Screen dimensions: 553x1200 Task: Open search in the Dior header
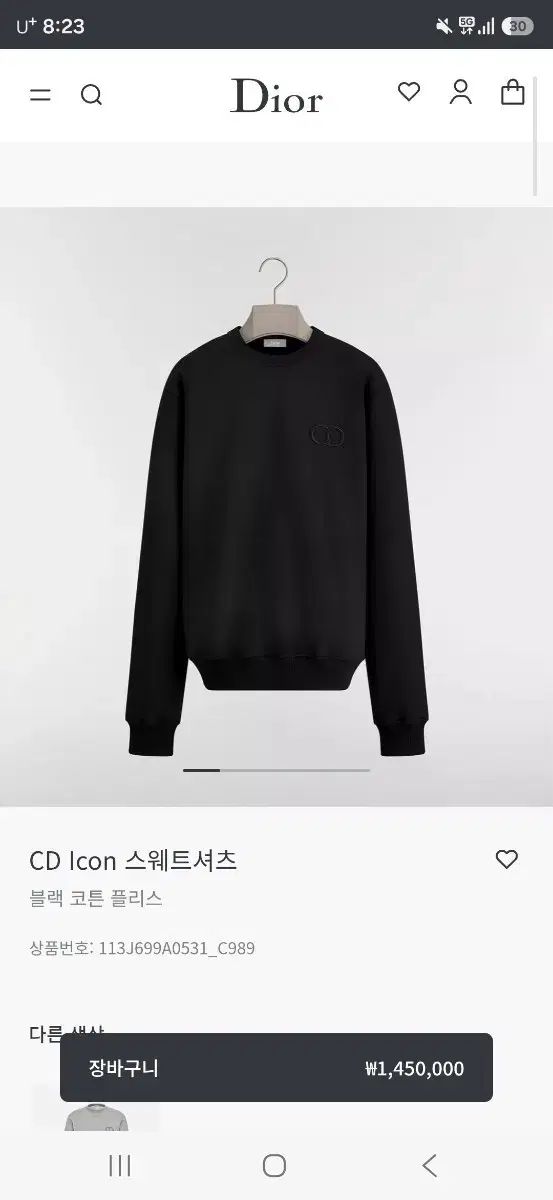[91, 95]
